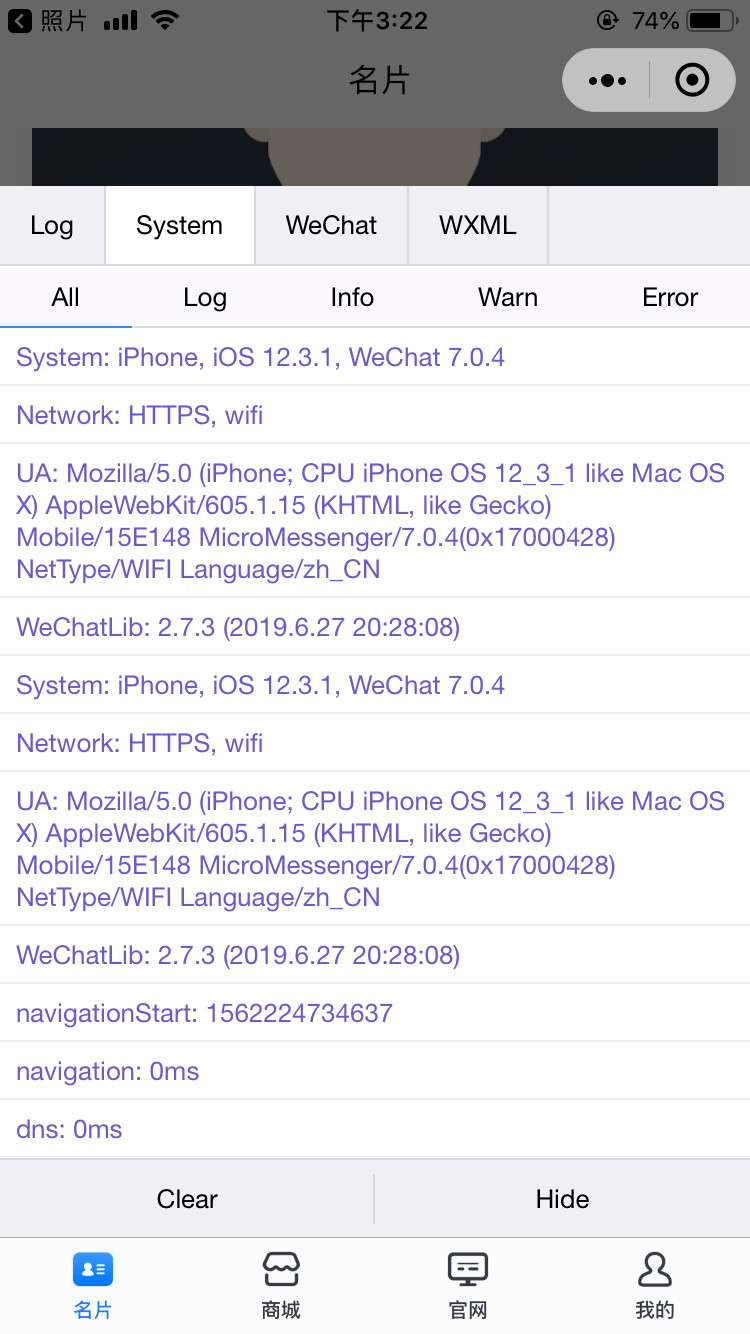The height and width of the screenshot is (1334, 750).
Task: Filter entries by Error level
Action: click(670, 297)
